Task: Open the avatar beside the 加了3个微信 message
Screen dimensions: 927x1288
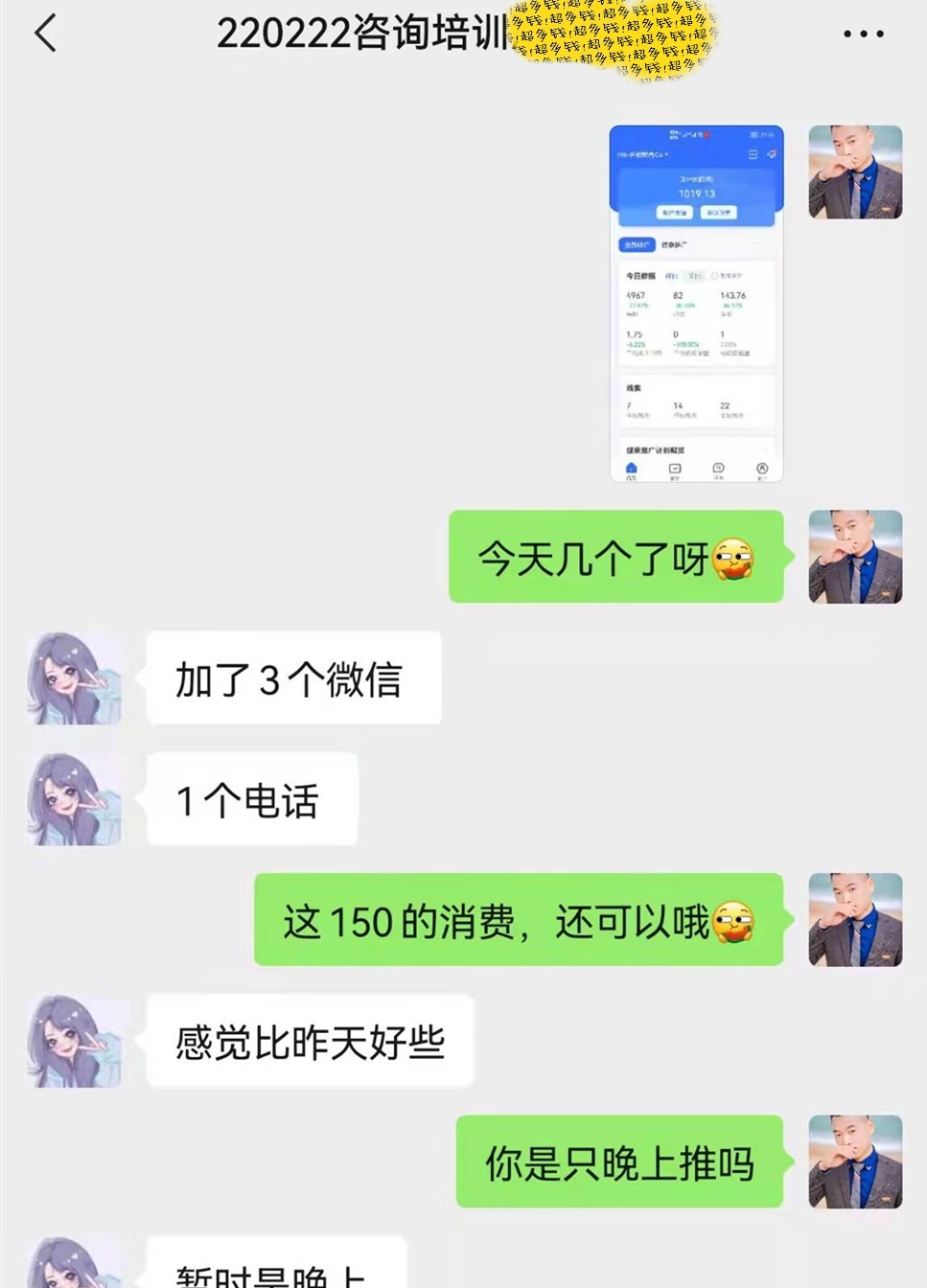Action: click(75, 678)
